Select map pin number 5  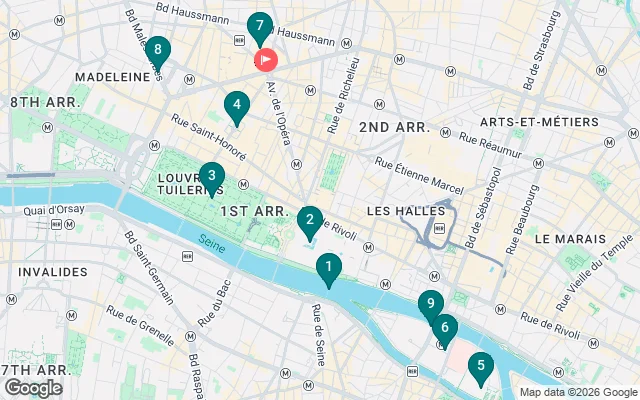click(481, 367)
